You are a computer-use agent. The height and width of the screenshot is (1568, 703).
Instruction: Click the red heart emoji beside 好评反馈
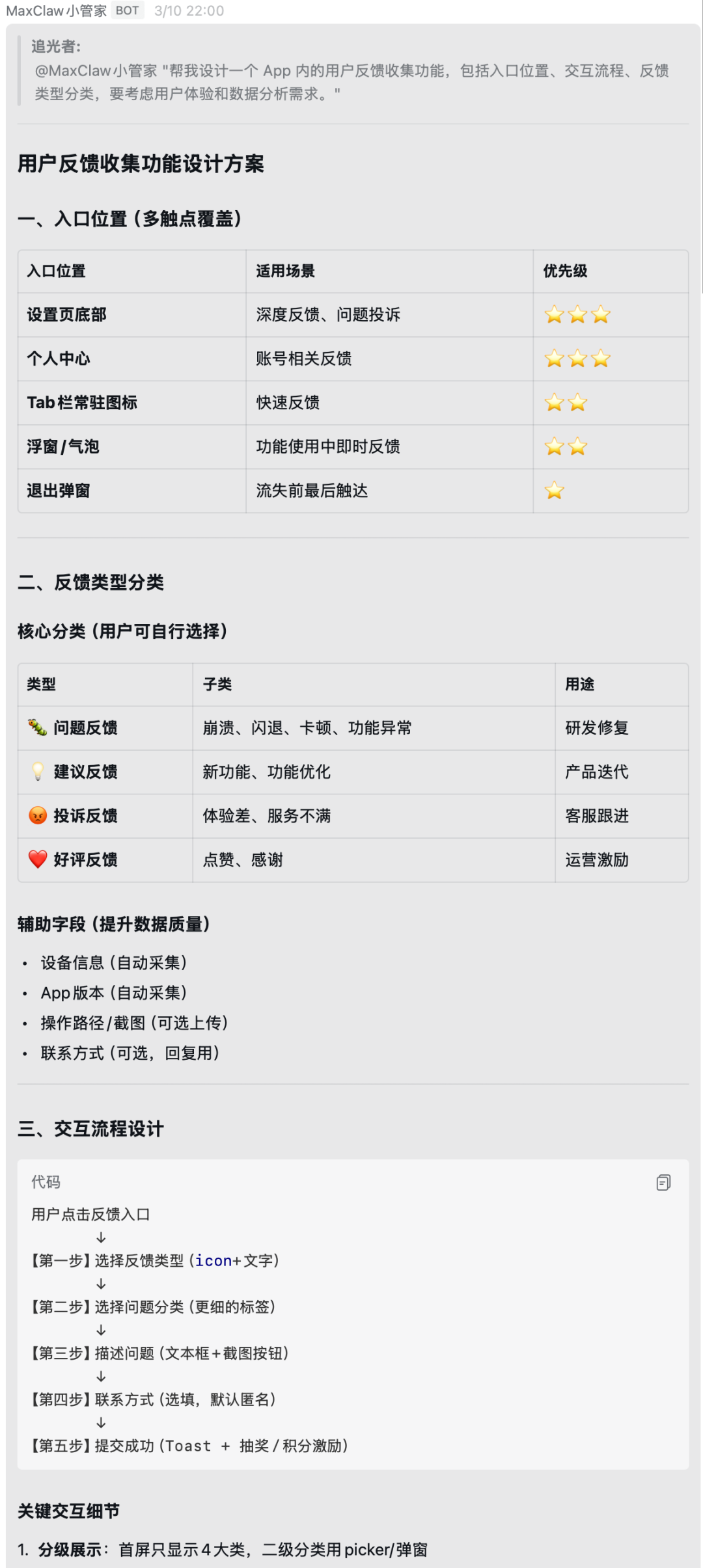coord(38,859)
